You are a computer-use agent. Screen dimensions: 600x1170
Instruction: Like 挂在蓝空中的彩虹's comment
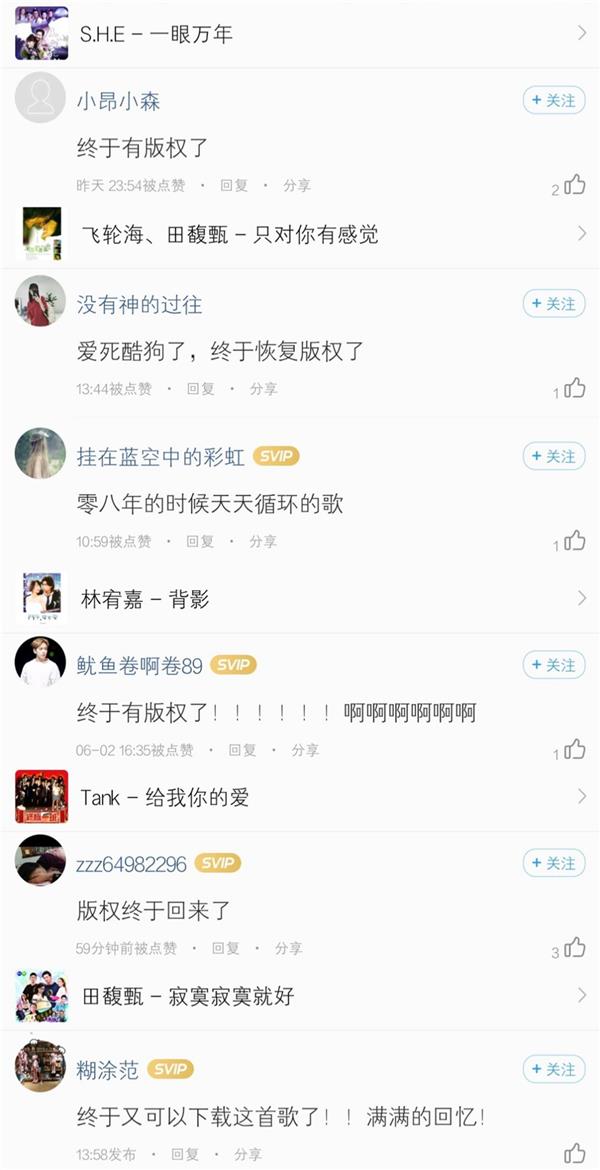574,542
